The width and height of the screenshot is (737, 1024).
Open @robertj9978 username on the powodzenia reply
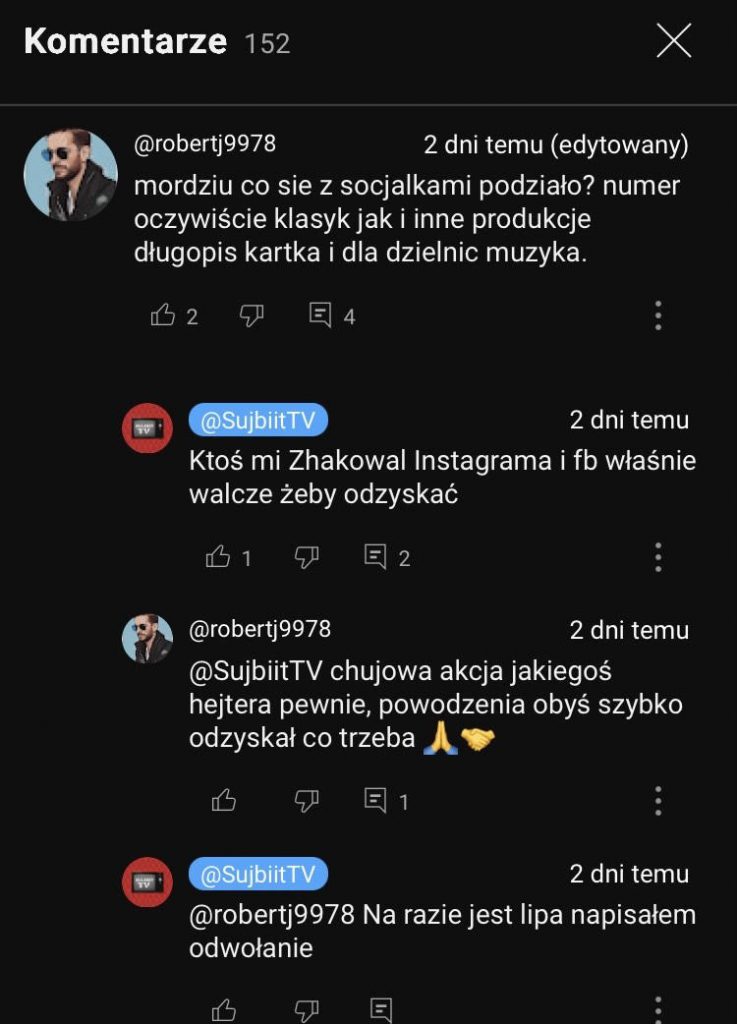(x=260, y=630)
